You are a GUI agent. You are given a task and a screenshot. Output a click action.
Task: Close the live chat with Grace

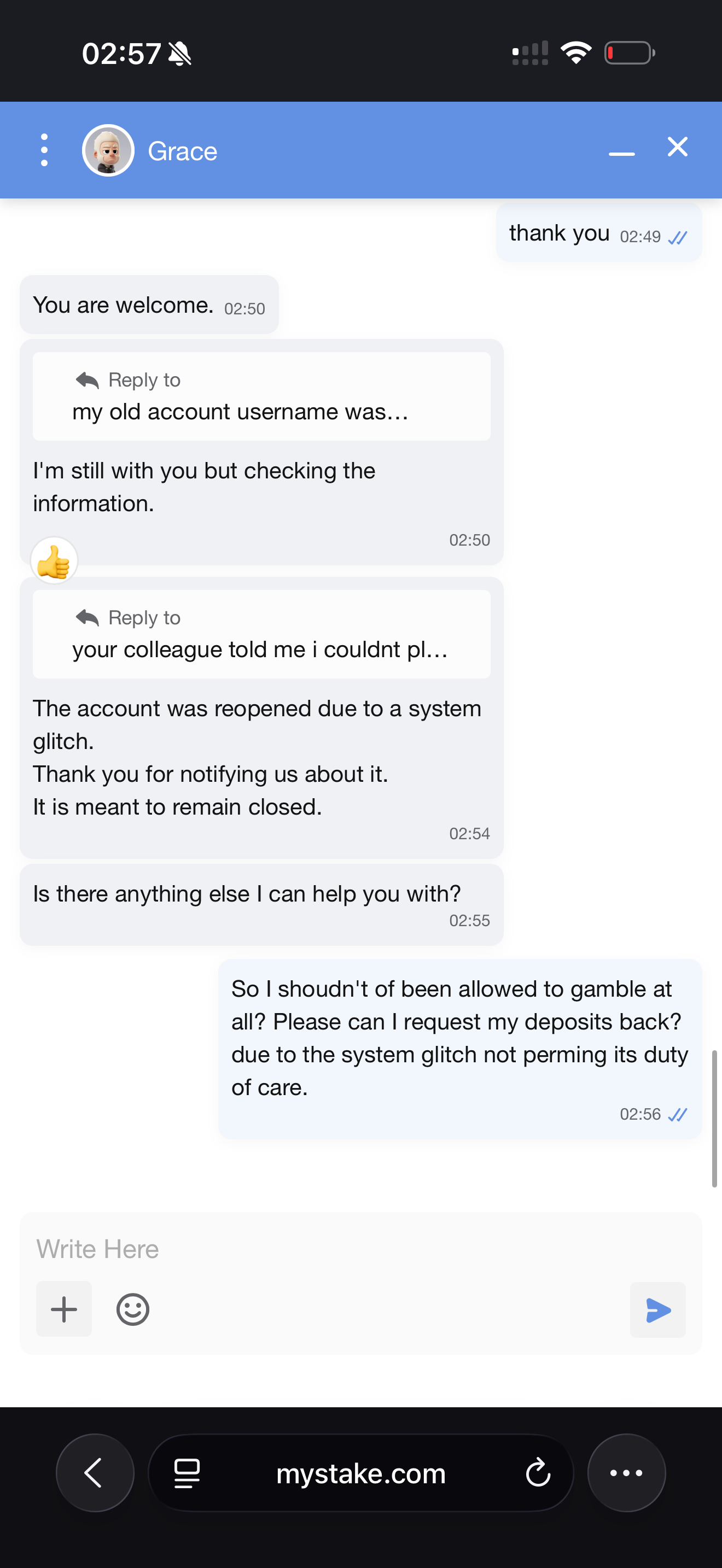[677, 147]
